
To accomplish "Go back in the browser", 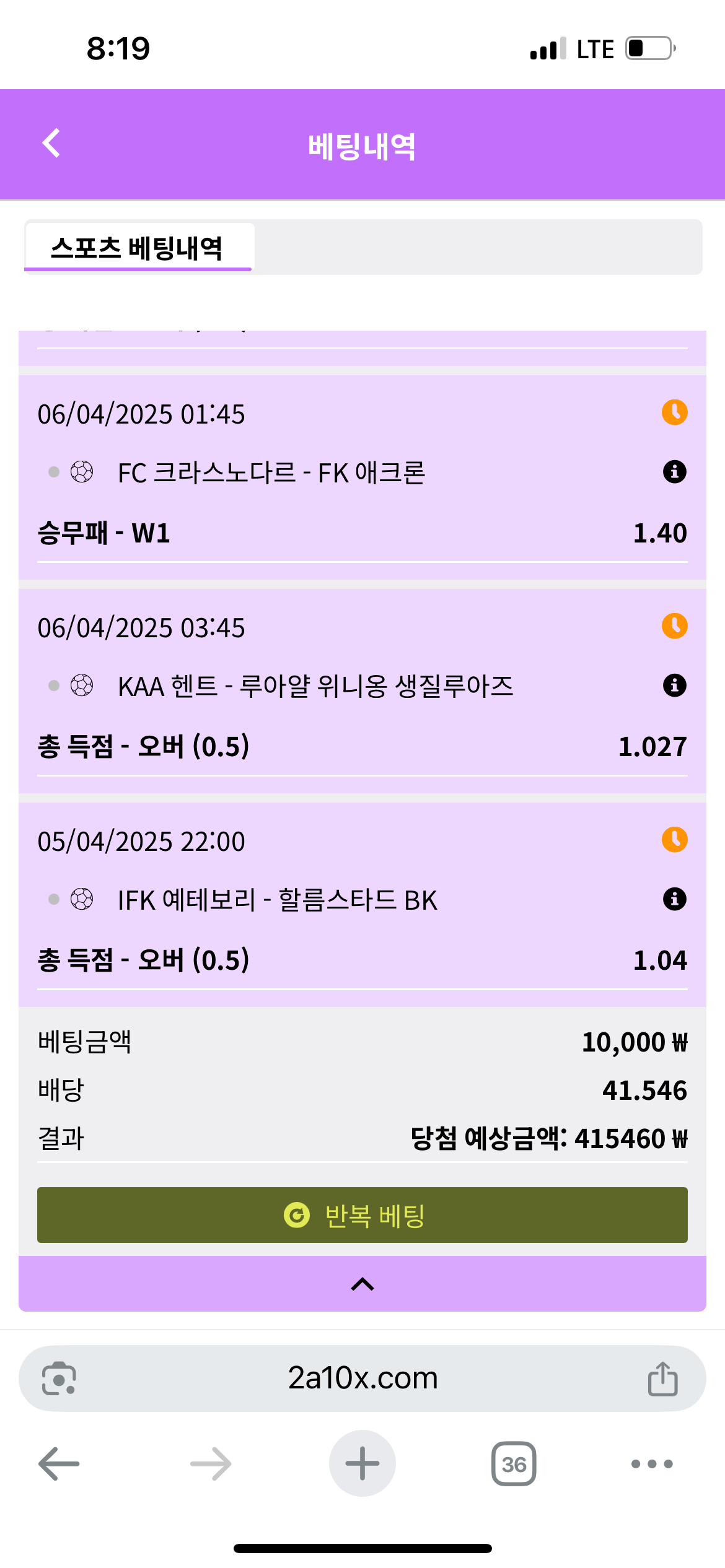I will pyautogui.click(x=59, y=1464).
